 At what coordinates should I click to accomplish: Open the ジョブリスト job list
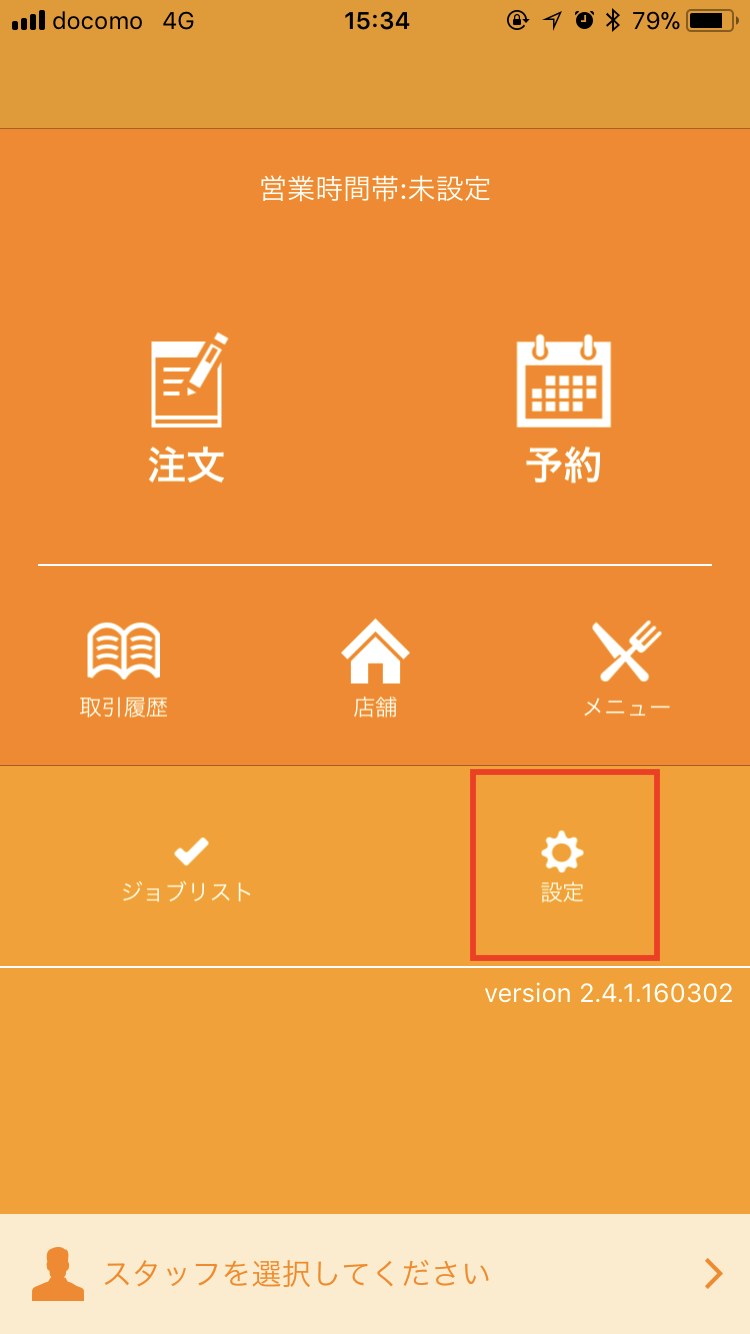188,868
